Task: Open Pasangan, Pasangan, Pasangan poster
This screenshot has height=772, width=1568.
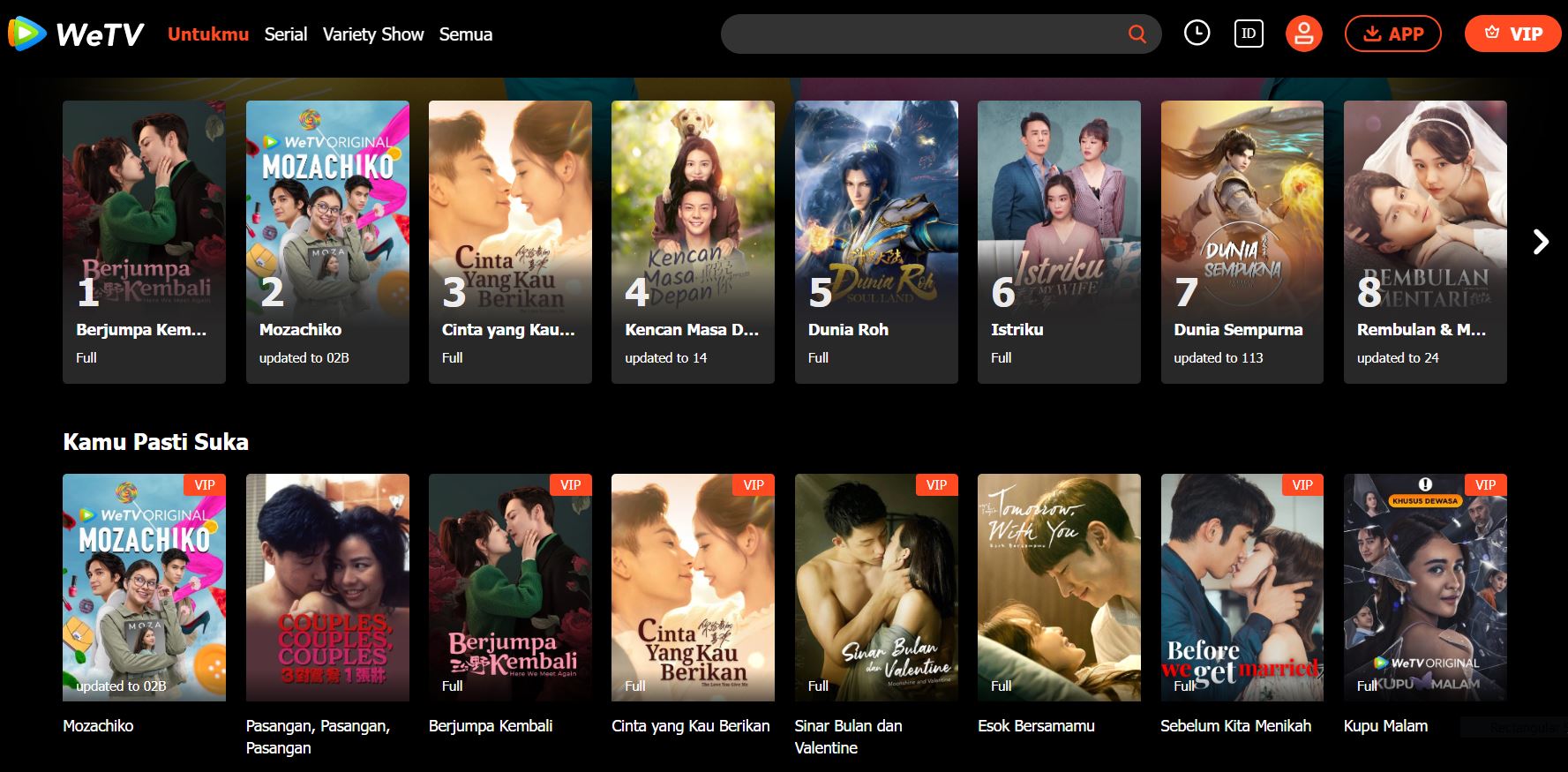Action: [x=327, y=587]
